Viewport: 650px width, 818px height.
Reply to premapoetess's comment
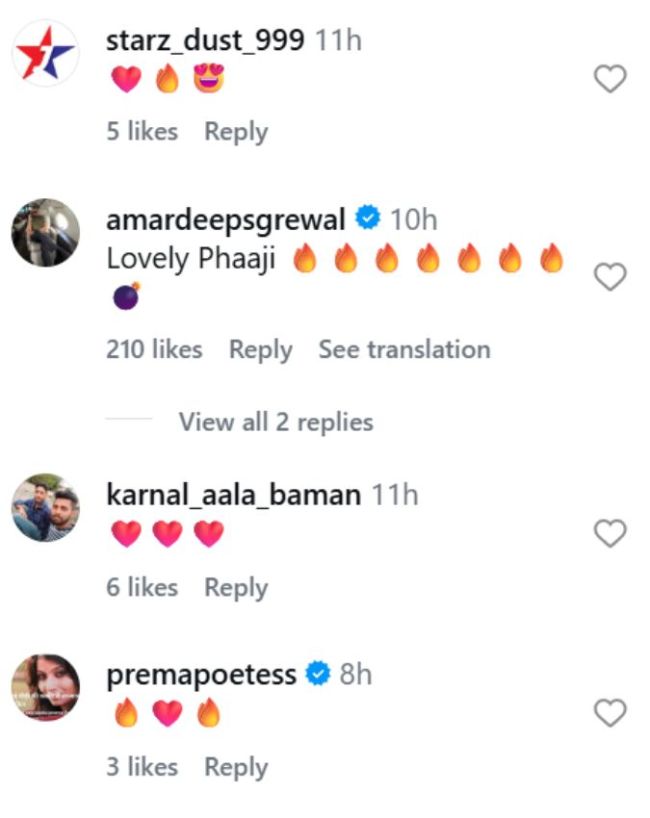236,767
